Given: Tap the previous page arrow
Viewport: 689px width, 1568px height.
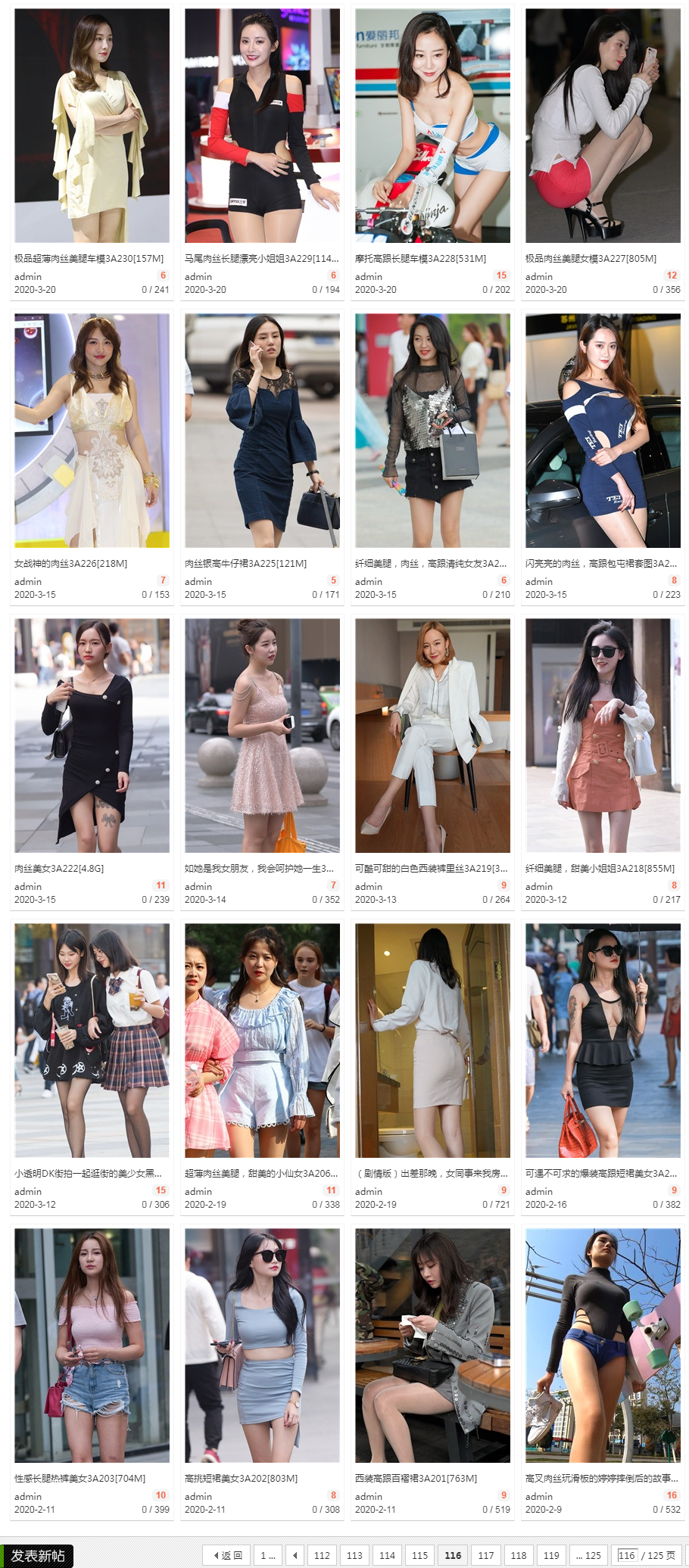Looking at the screenshot, I should click(295, 1555).
